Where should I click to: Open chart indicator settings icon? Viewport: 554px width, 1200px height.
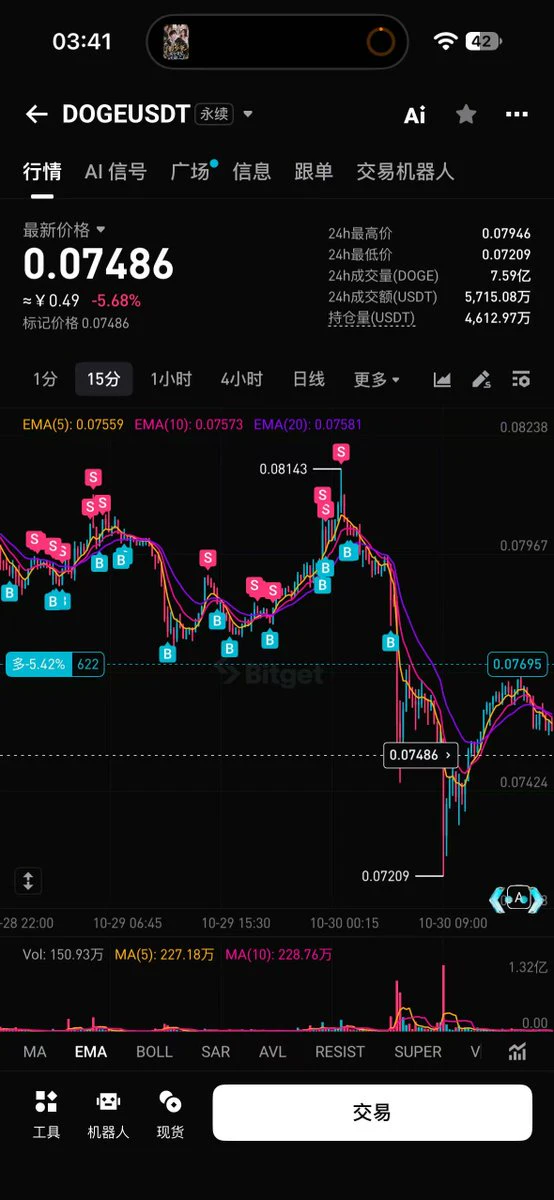[520, 379]
